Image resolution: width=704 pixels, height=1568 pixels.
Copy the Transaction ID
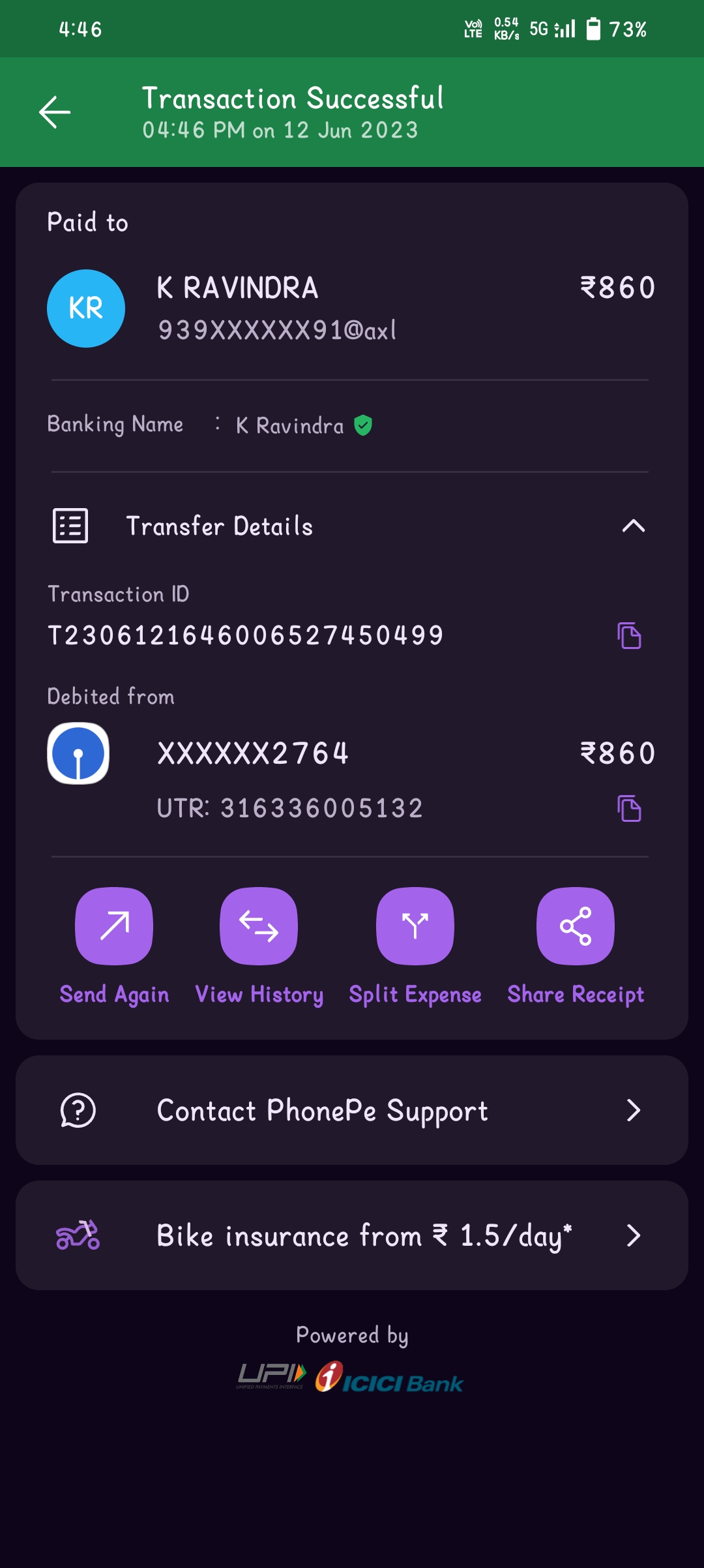tap(629, 635)
